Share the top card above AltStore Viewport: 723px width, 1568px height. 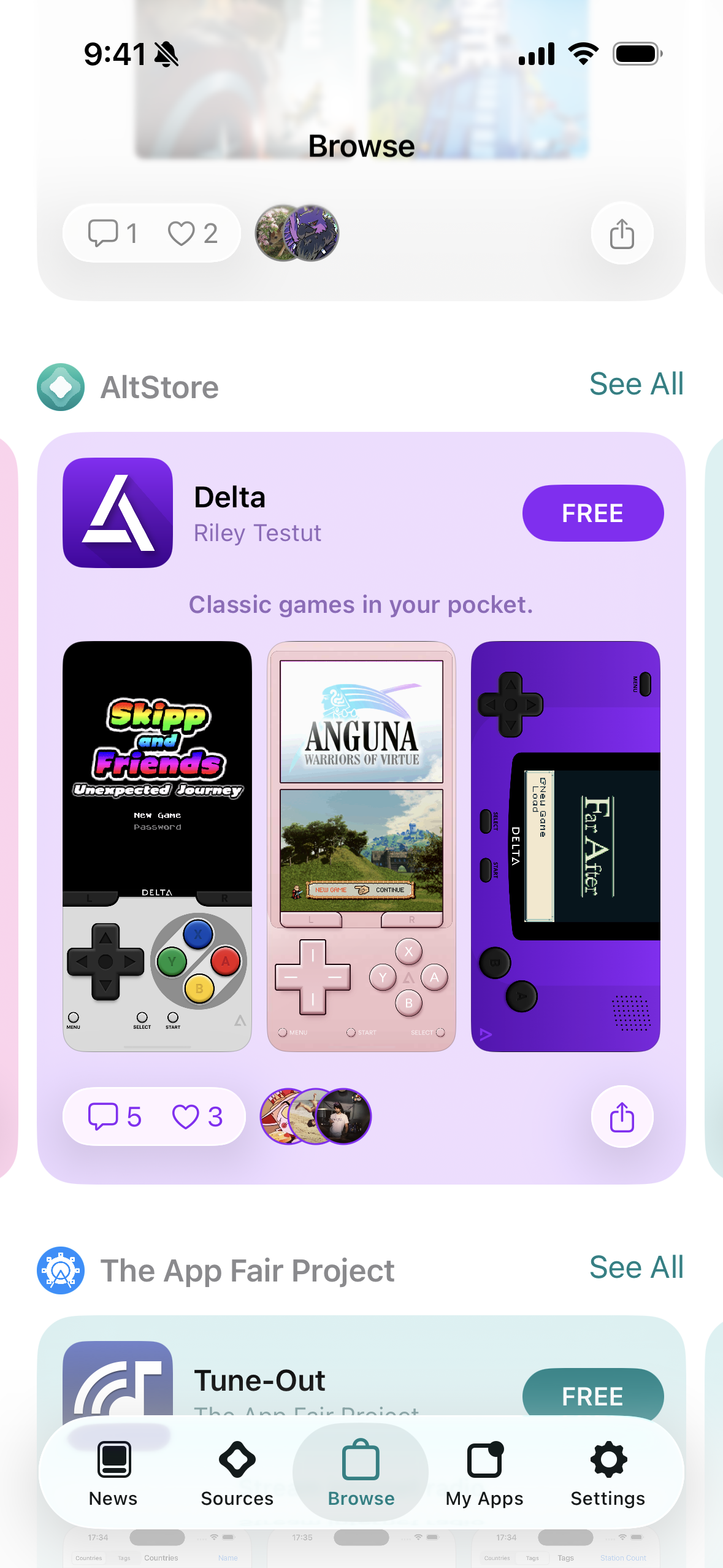coord(622,234)
